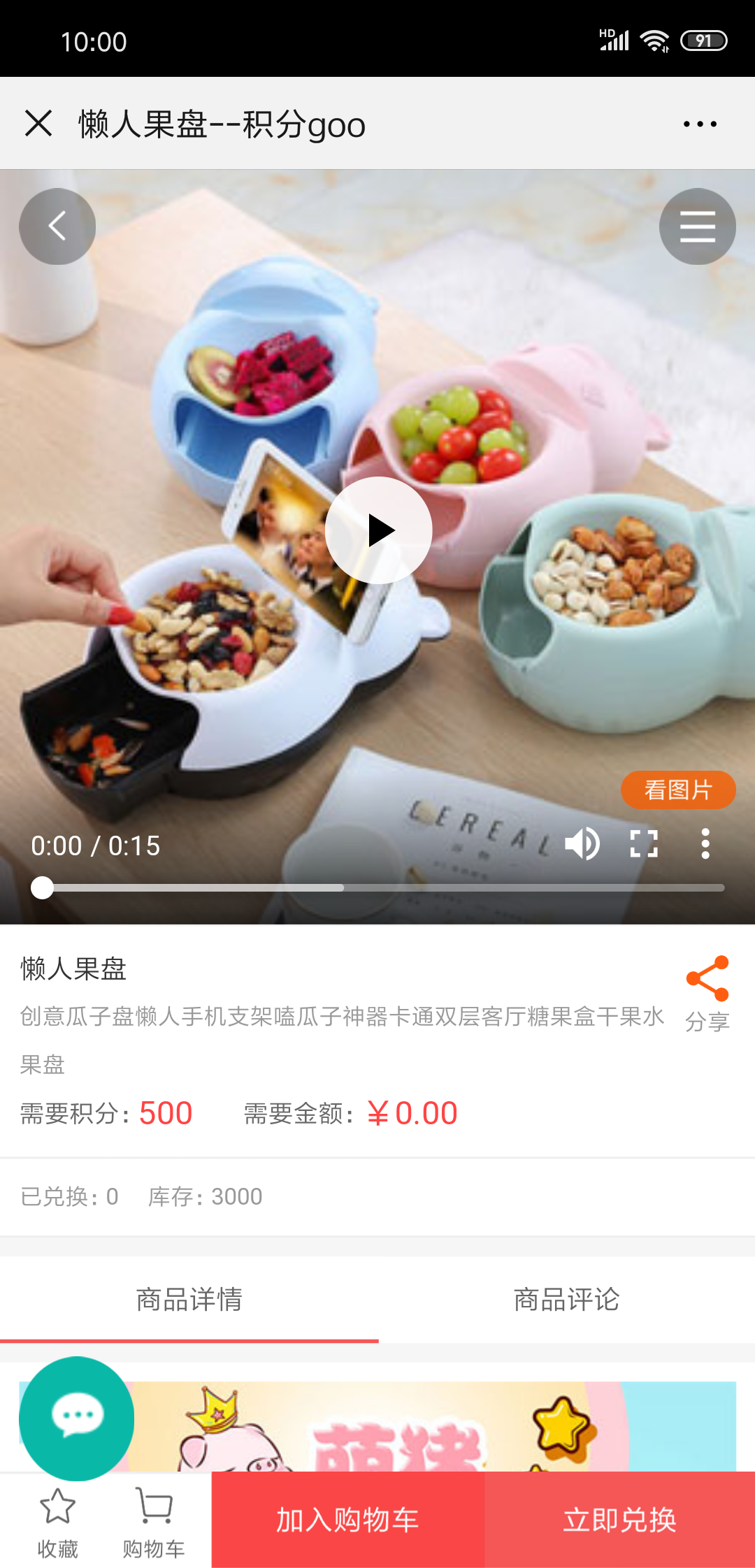Open the round hamburger menu
Screen dimensions: 755x1568
point(697,226)
